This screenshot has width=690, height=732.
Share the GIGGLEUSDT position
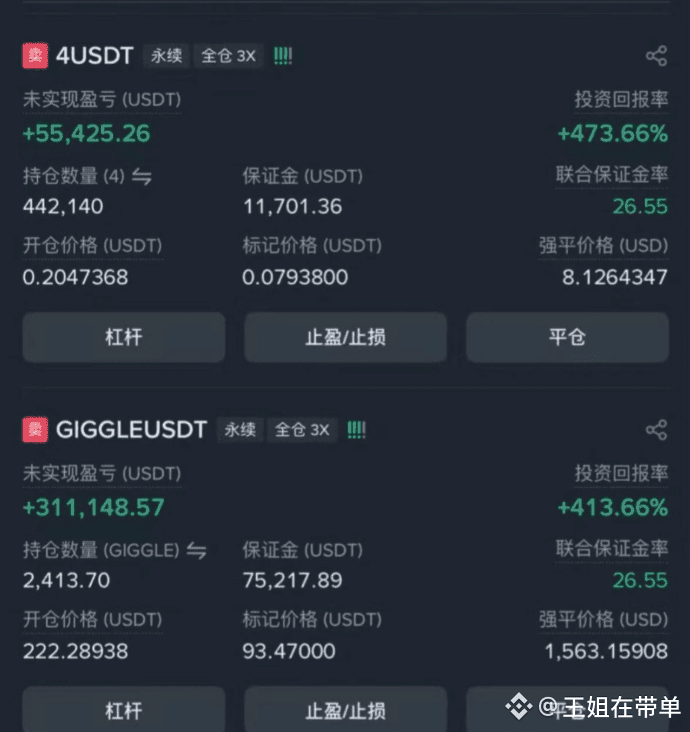point(656,430)
